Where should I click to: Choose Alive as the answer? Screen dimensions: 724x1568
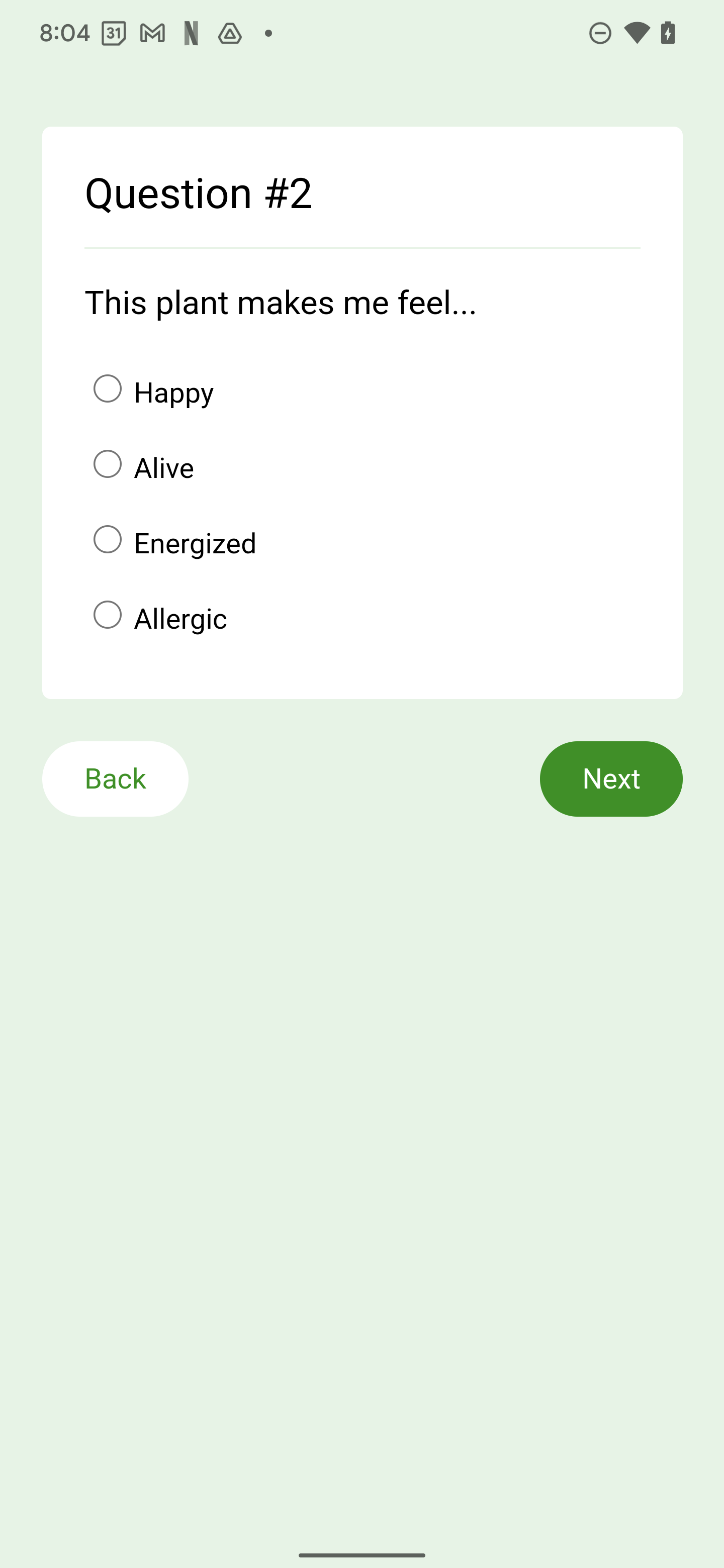click(x=108, y=464)
